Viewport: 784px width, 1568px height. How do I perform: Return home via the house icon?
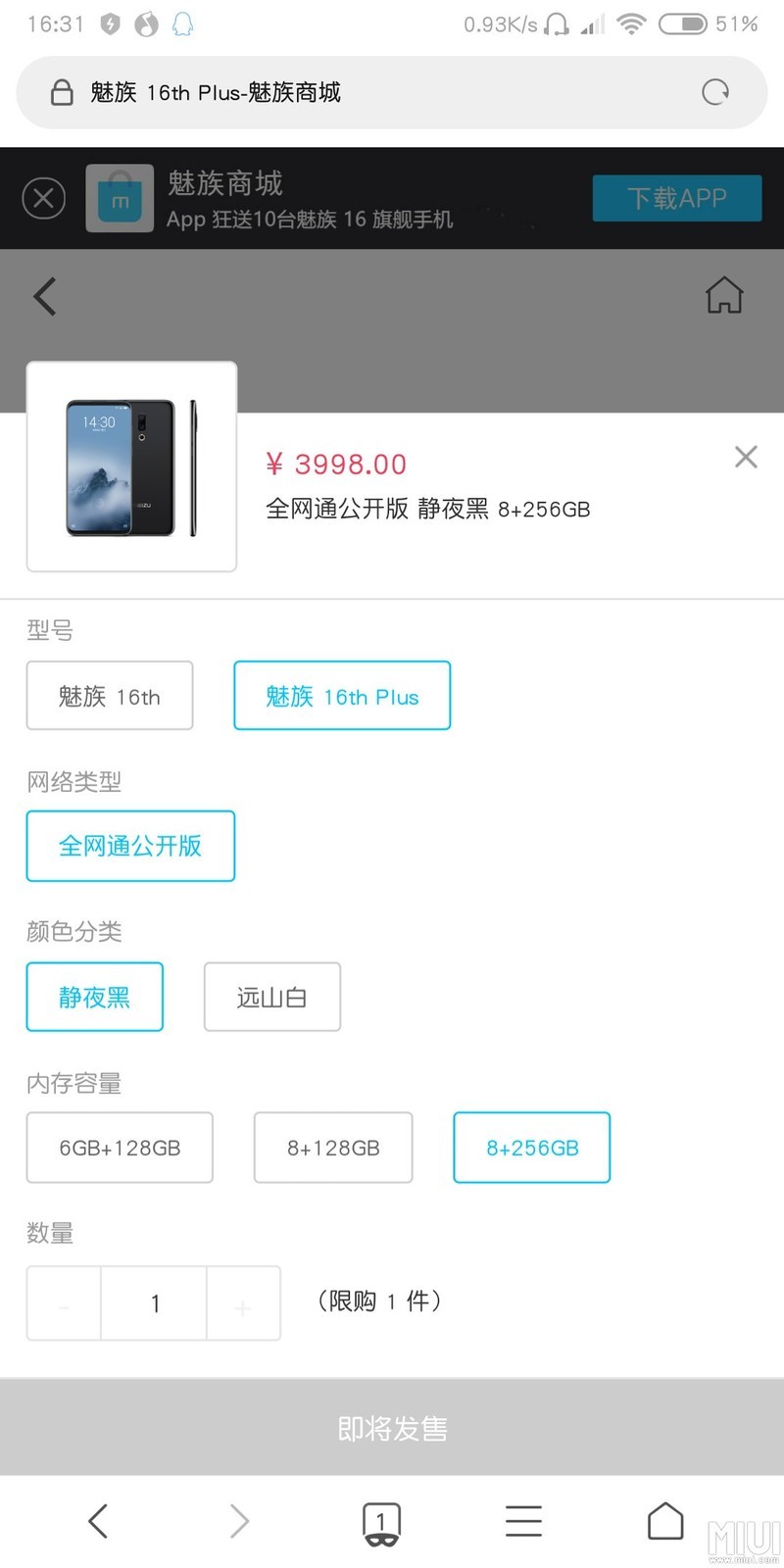[x=724, y=296]
